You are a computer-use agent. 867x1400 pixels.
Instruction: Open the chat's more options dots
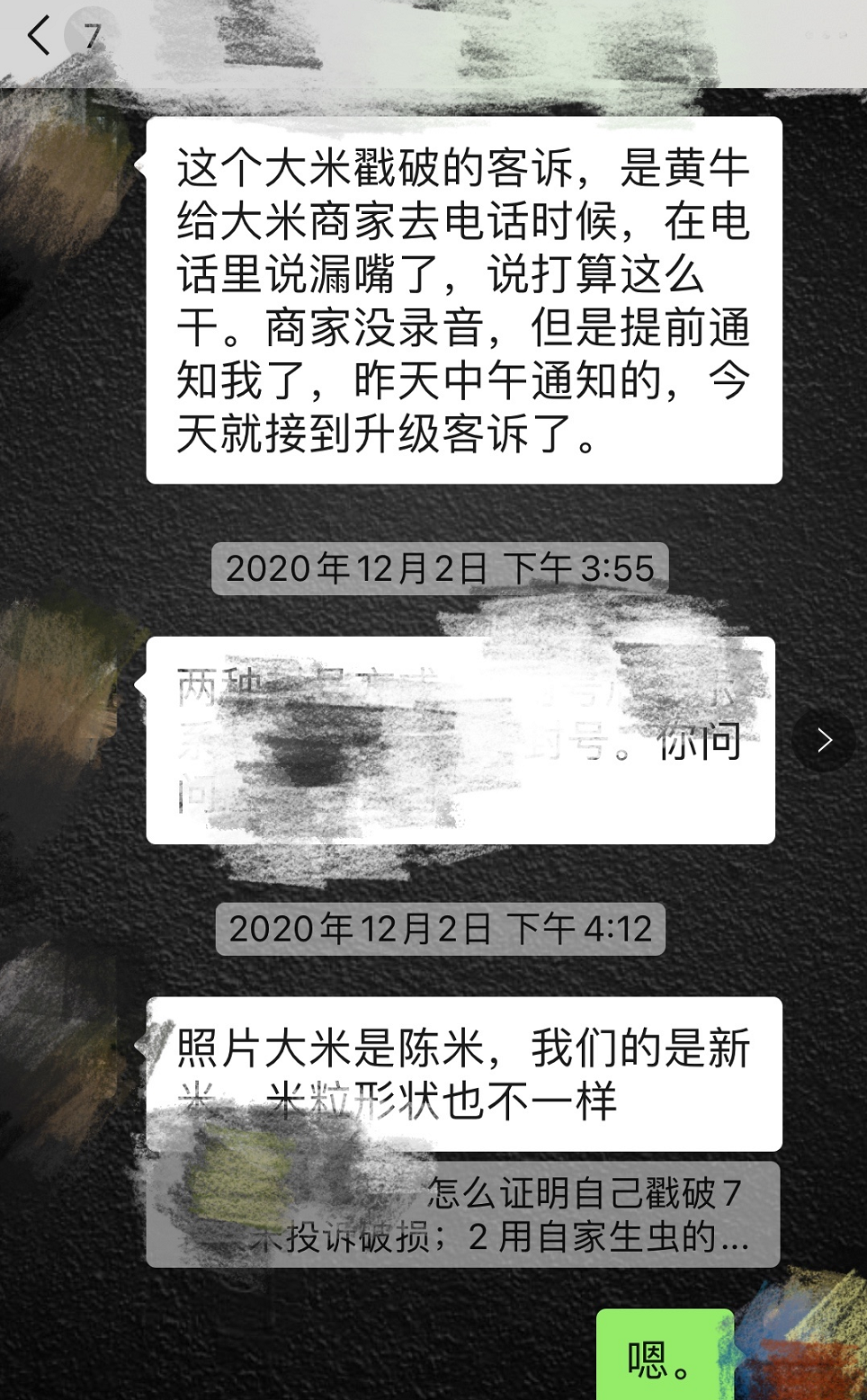tap(827, 35)
